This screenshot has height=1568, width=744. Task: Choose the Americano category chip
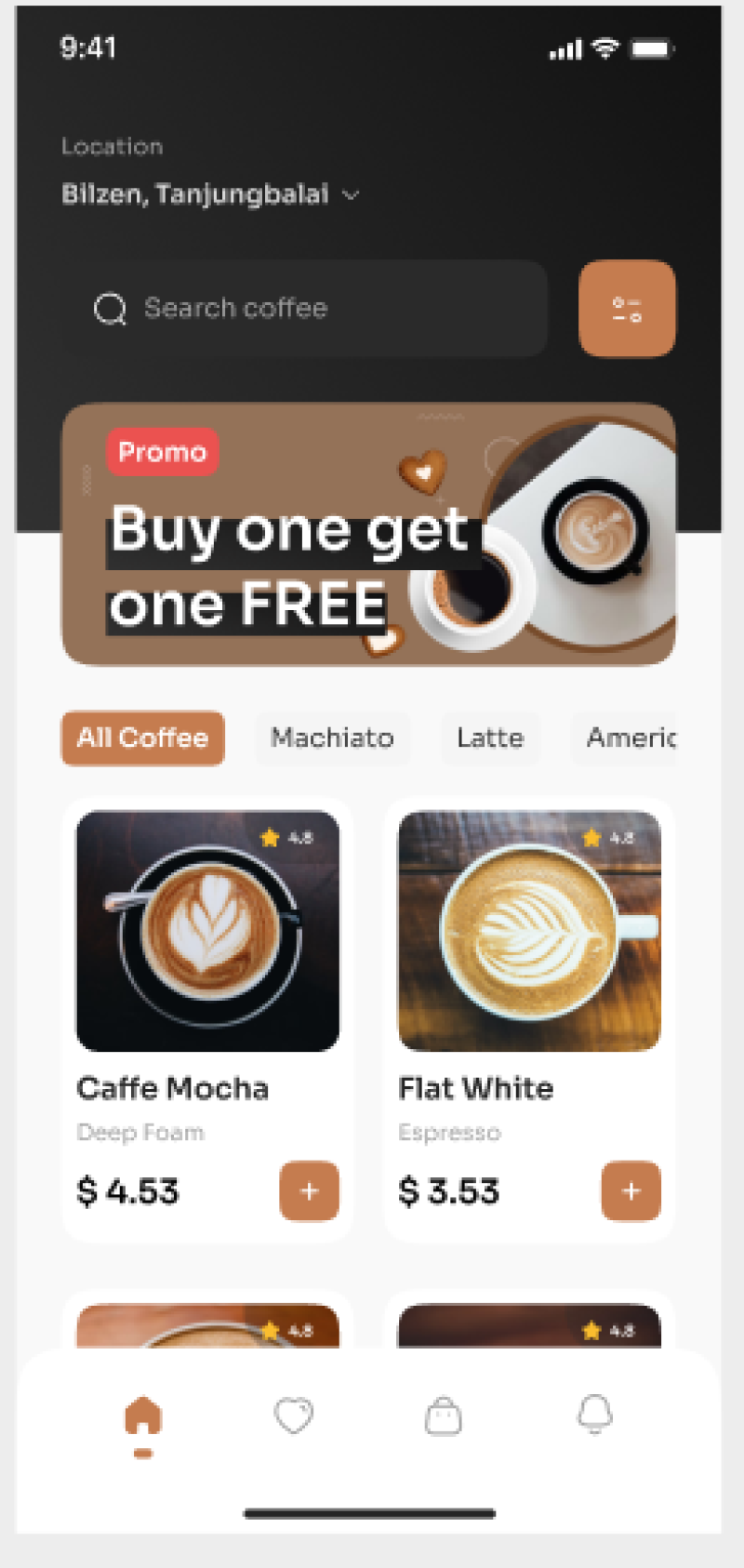(629, 738)
